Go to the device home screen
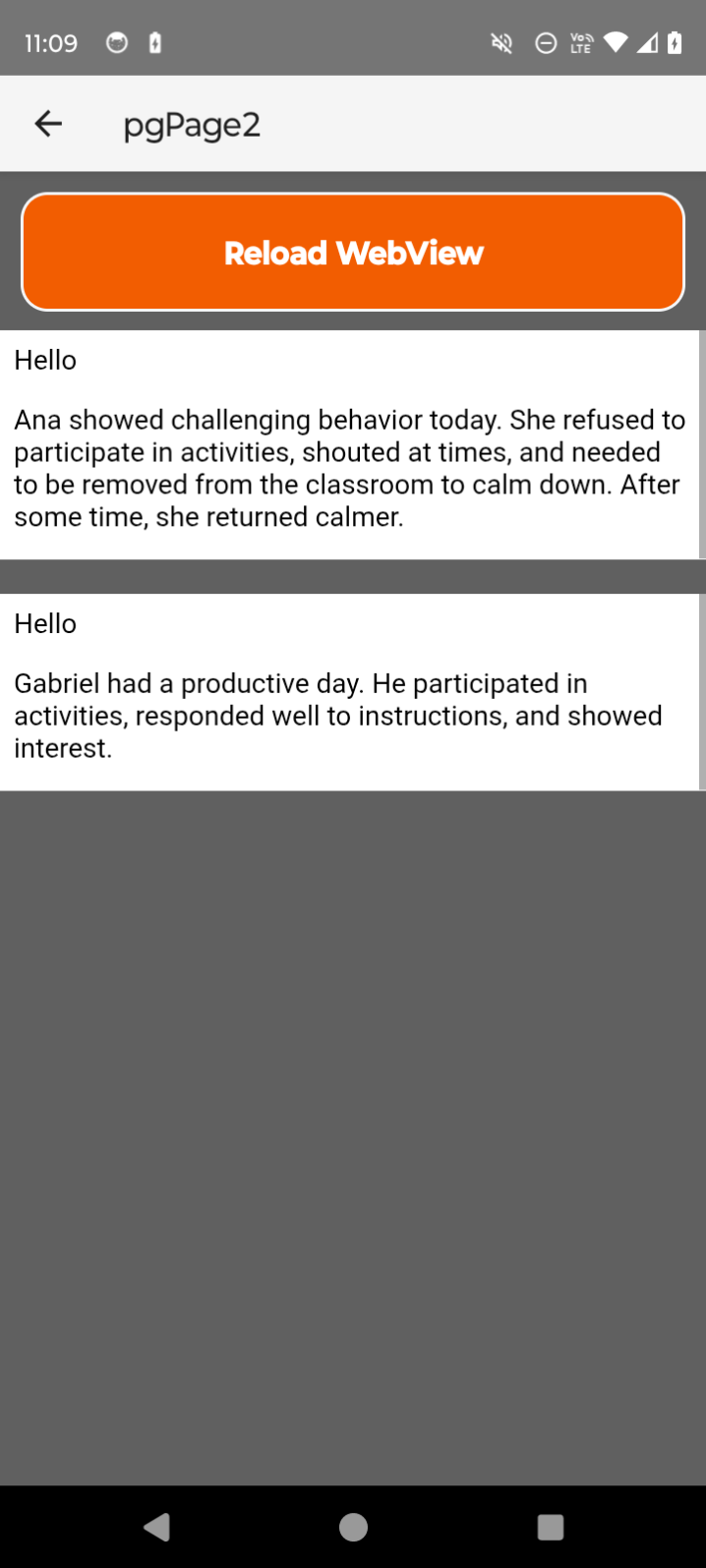 pyautogui.click(x=353, y=1526)
